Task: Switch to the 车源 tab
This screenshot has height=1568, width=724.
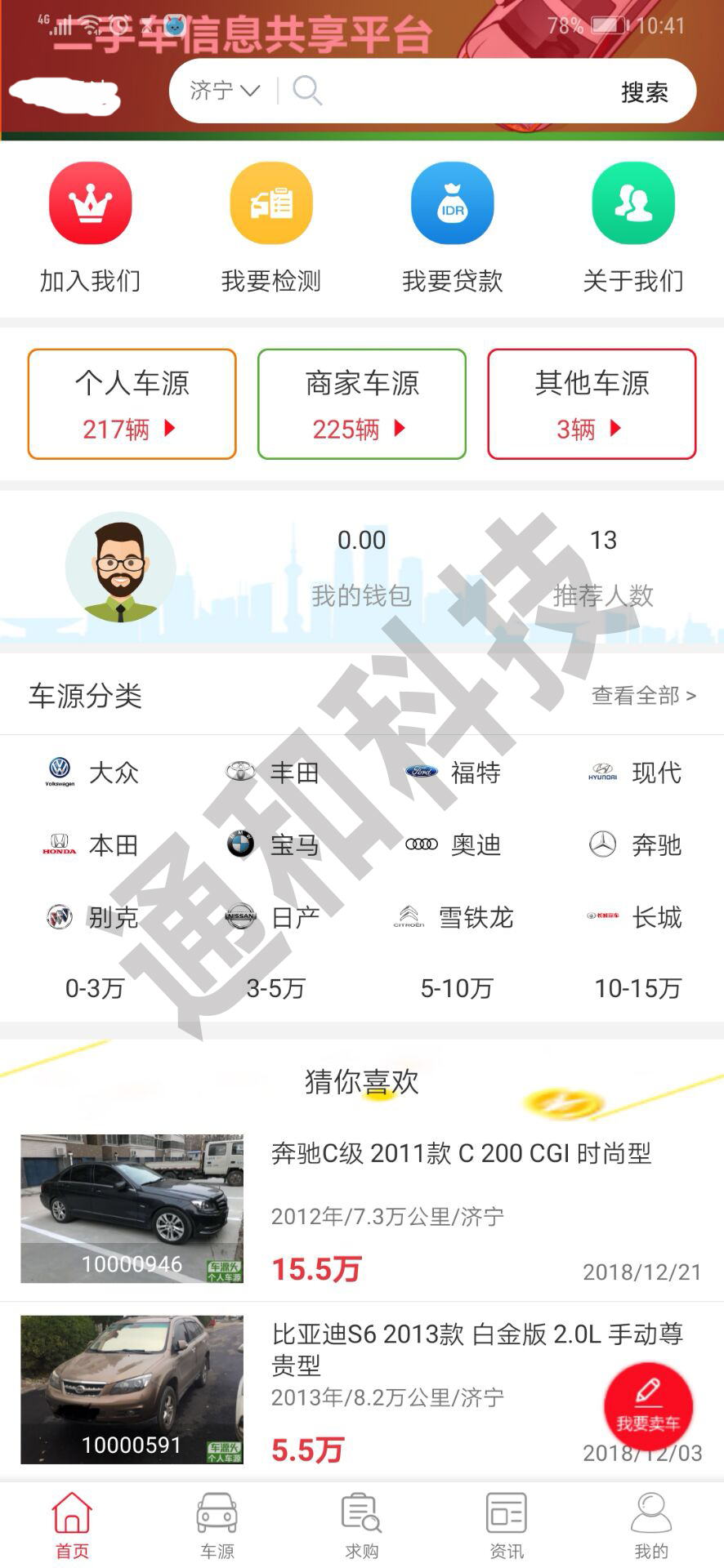Action: 217,1526
